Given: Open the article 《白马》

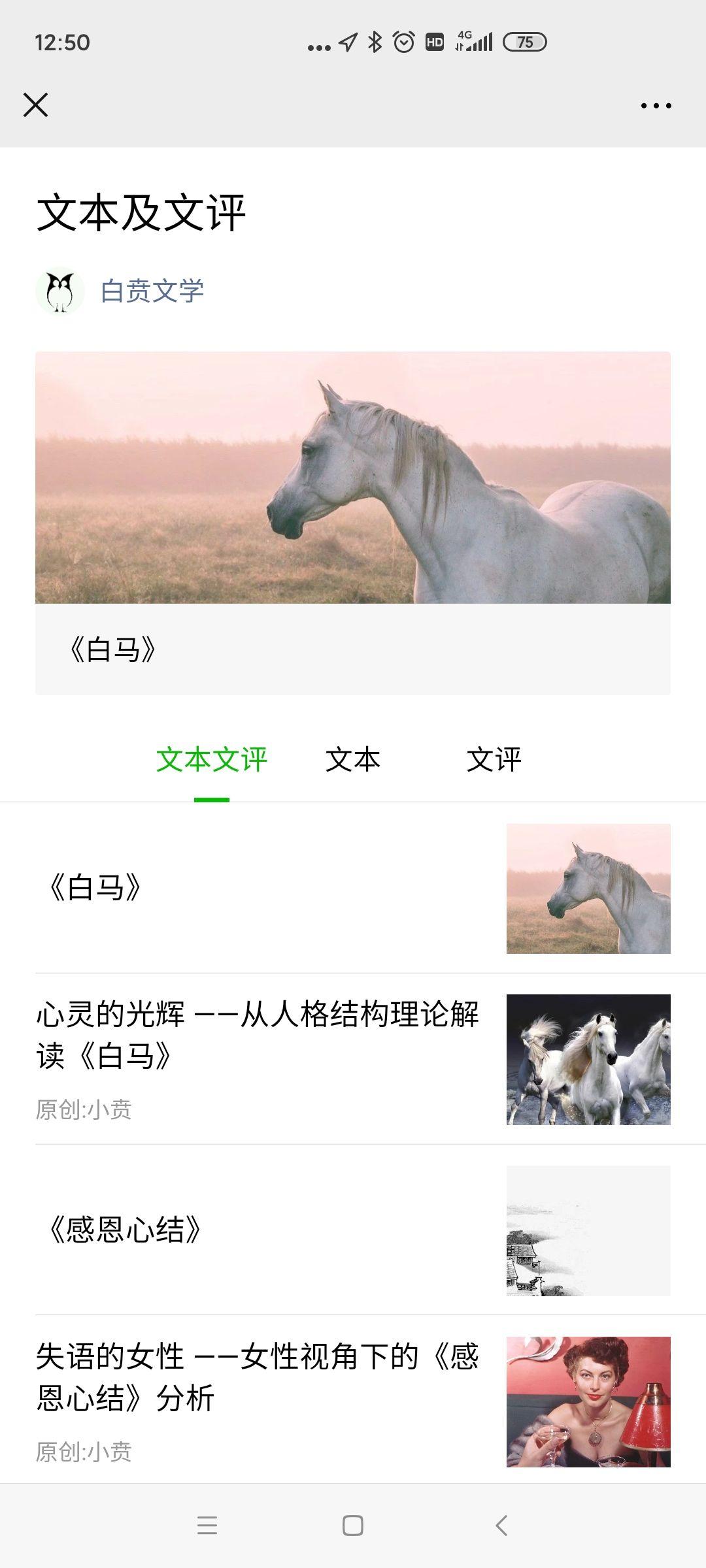Looking at the screenshot, I should point(261,885).
